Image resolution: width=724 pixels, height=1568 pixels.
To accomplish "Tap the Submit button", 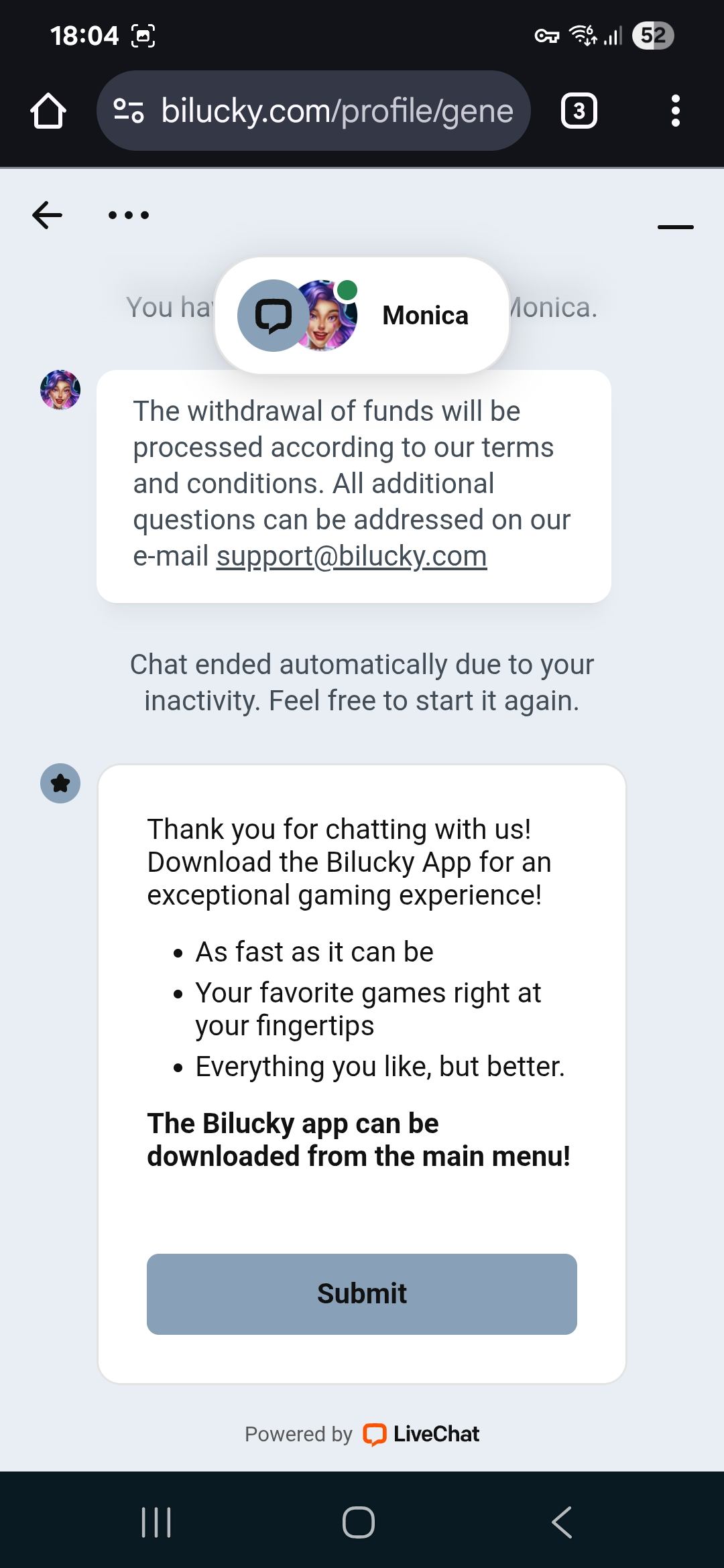I will coord(362,1294).
